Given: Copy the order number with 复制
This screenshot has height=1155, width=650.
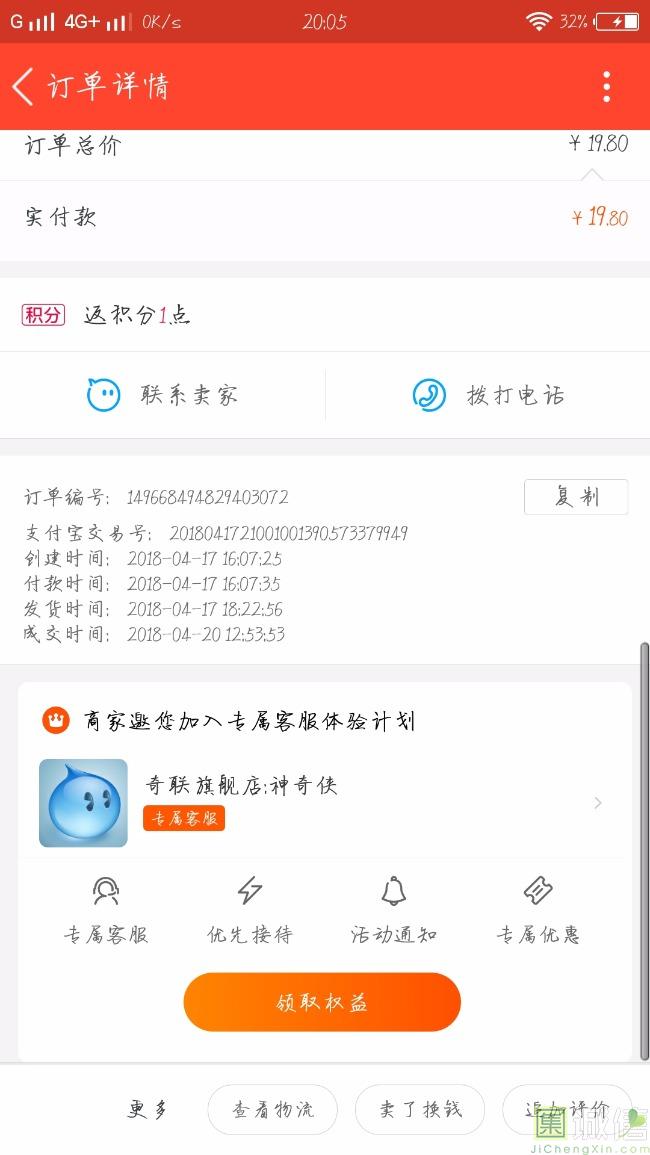Looking at the screenshot, I should 575,497.
